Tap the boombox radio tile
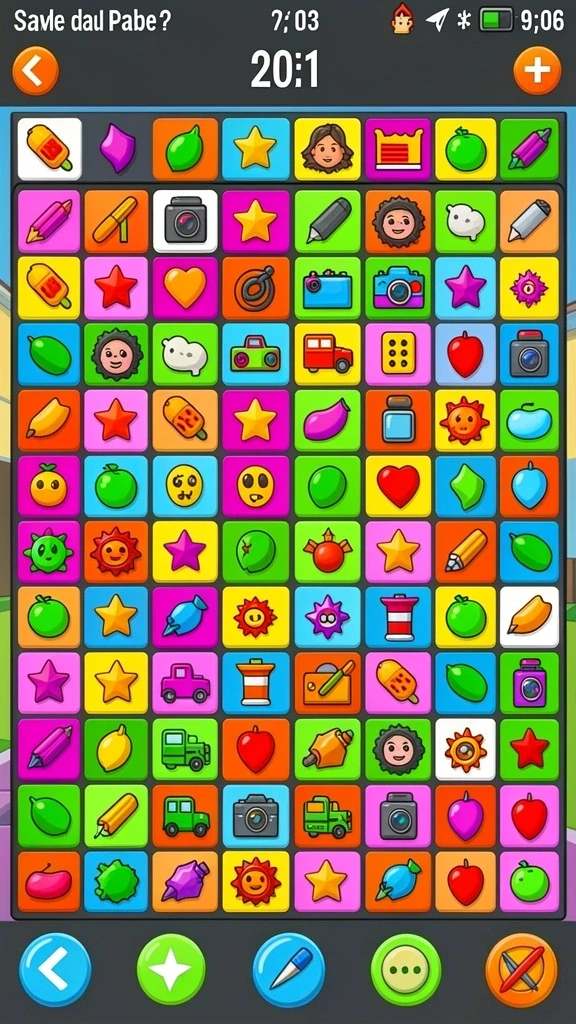The height and width of the screenshot is (1024, 576). point(255,353)
